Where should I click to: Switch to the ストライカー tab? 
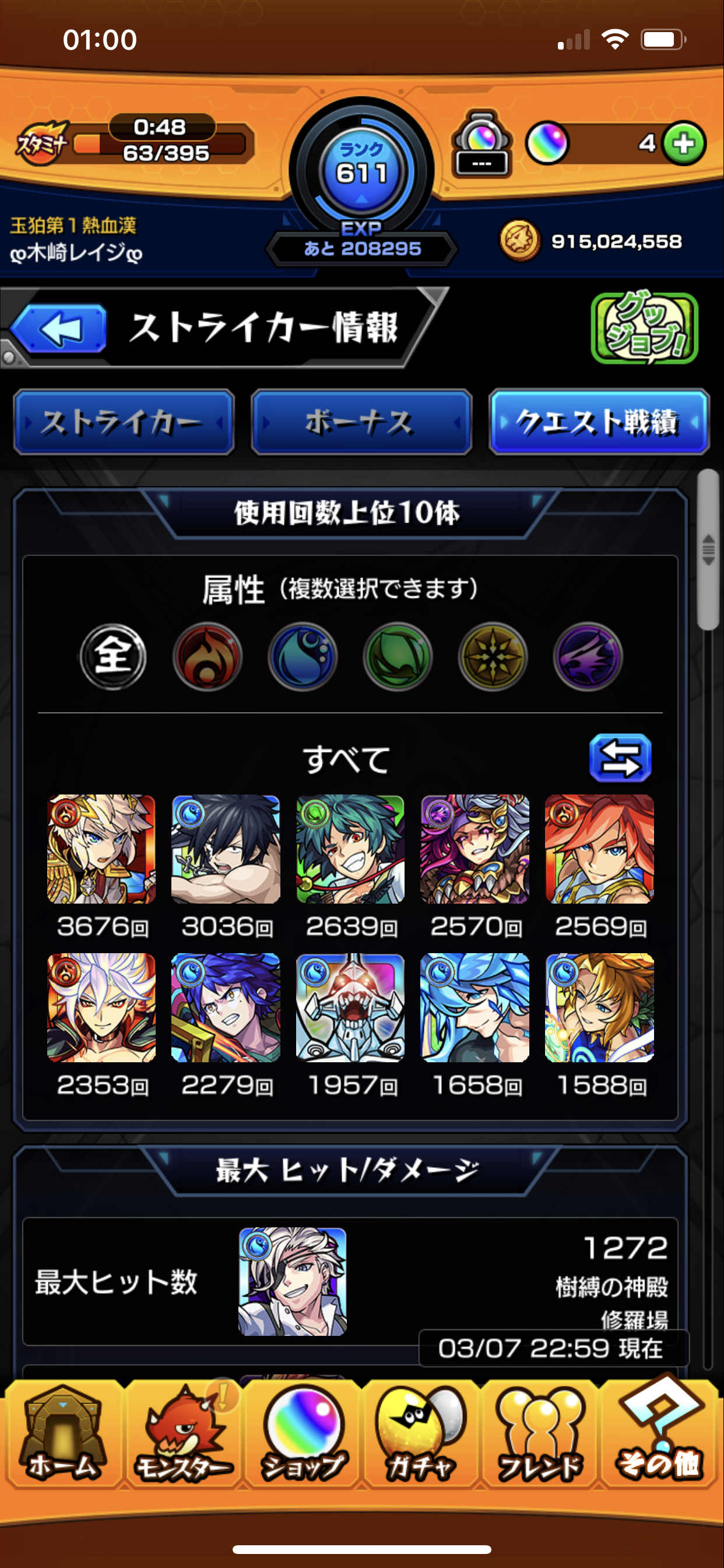point(124,422)
